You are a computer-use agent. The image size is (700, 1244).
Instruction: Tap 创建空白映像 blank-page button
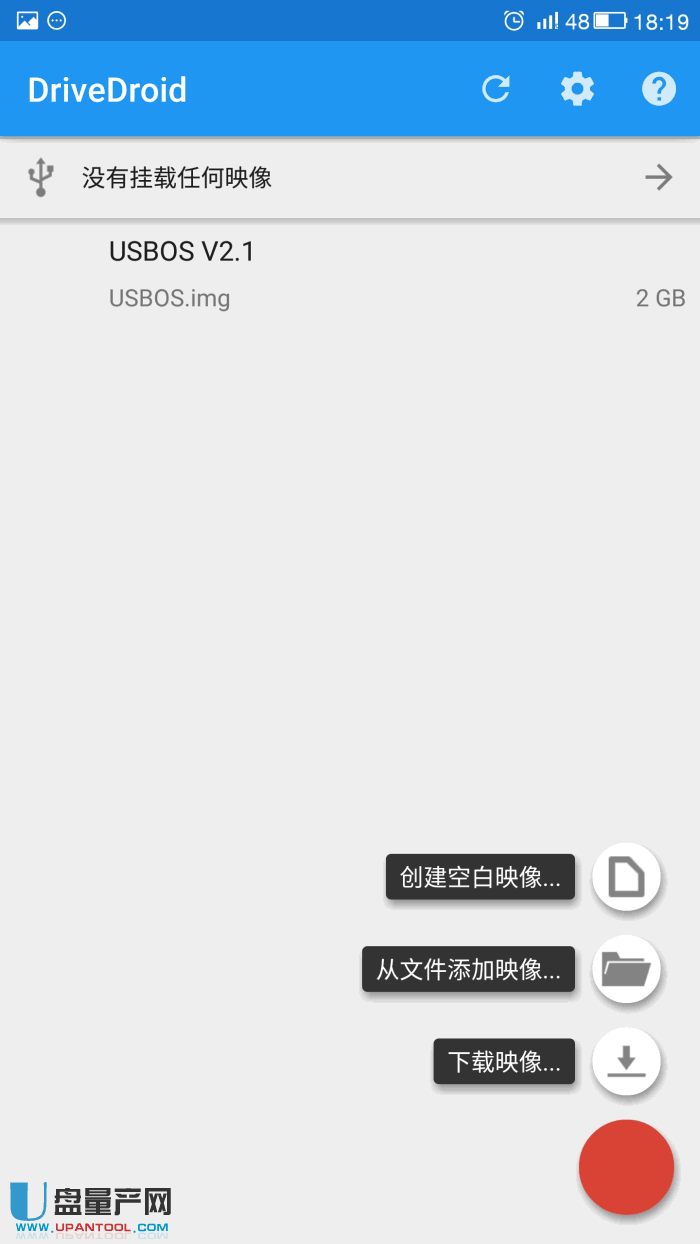[627, 878]
